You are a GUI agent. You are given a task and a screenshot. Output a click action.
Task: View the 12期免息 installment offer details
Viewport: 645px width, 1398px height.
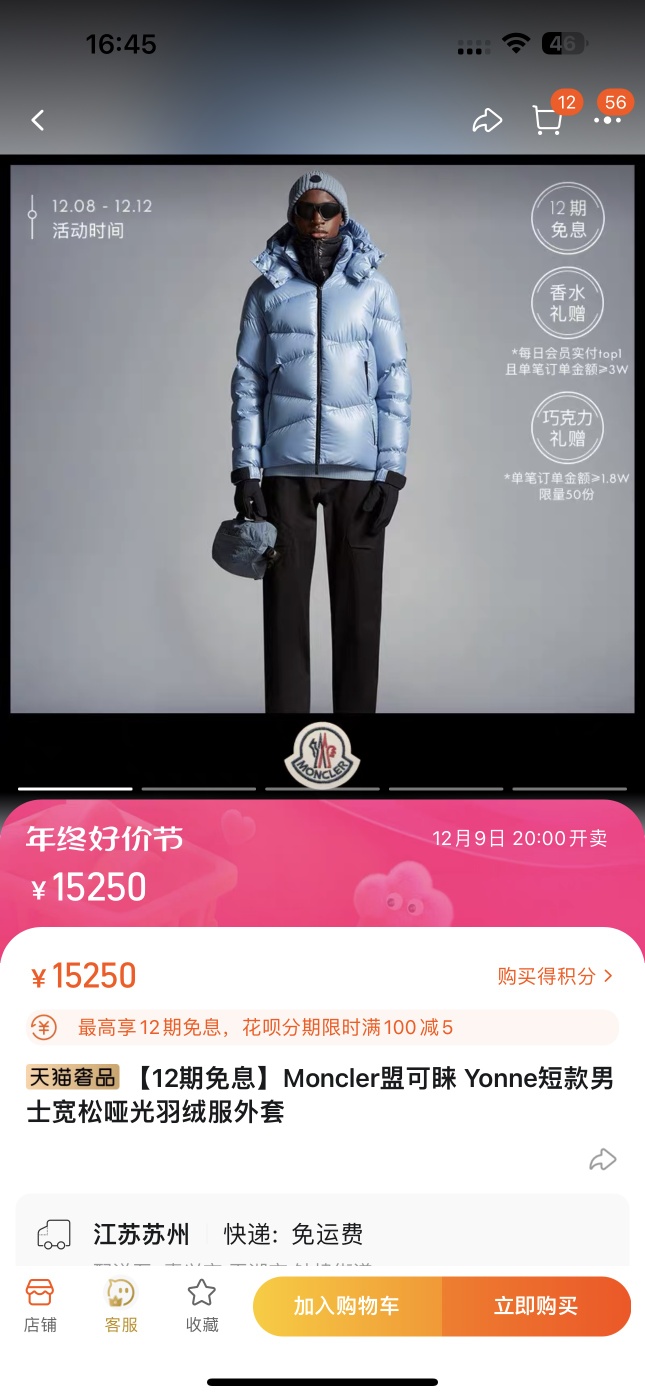point(322,1027)
